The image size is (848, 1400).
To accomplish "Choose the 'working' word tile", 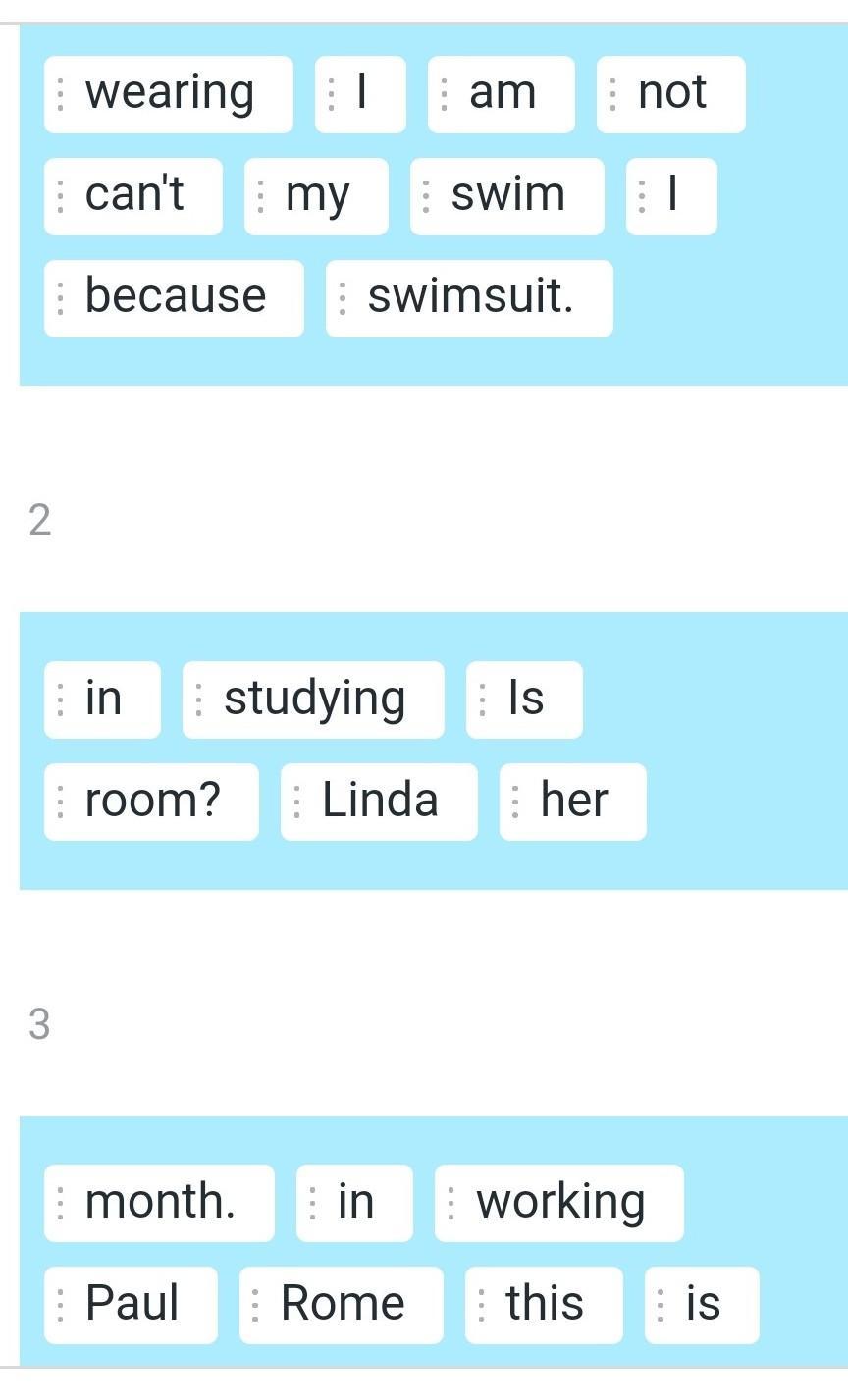I will [x=559, y=1203].
